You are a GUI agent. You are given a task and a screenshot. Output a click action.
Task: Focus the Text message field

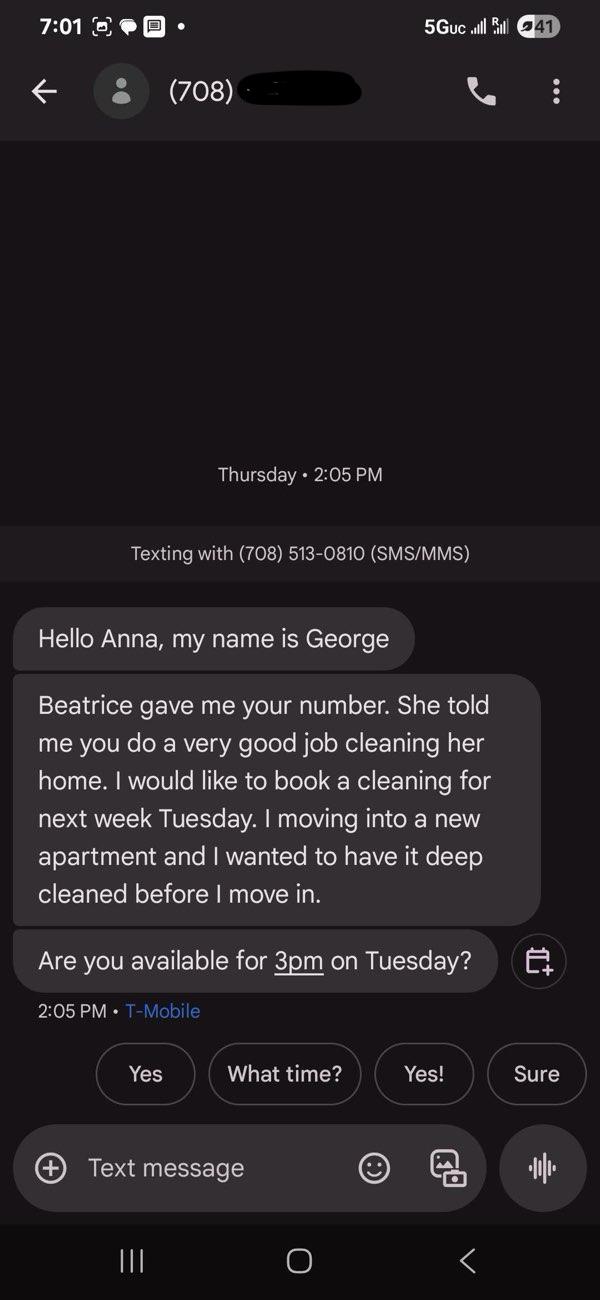point(215,1168)
